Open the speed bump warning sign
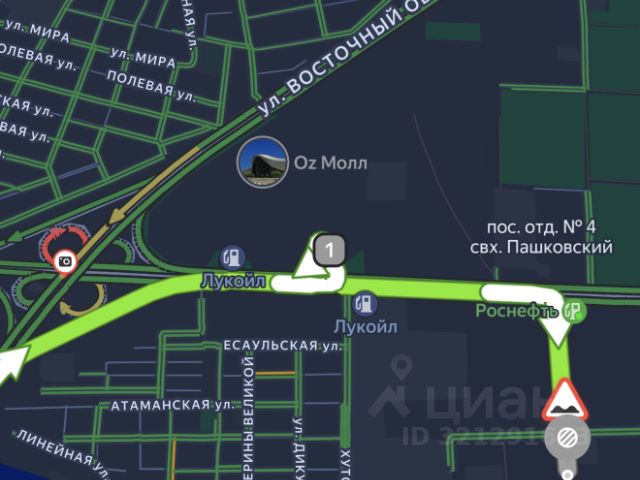Viewport: 640px width, 480px height. (565, 401)
